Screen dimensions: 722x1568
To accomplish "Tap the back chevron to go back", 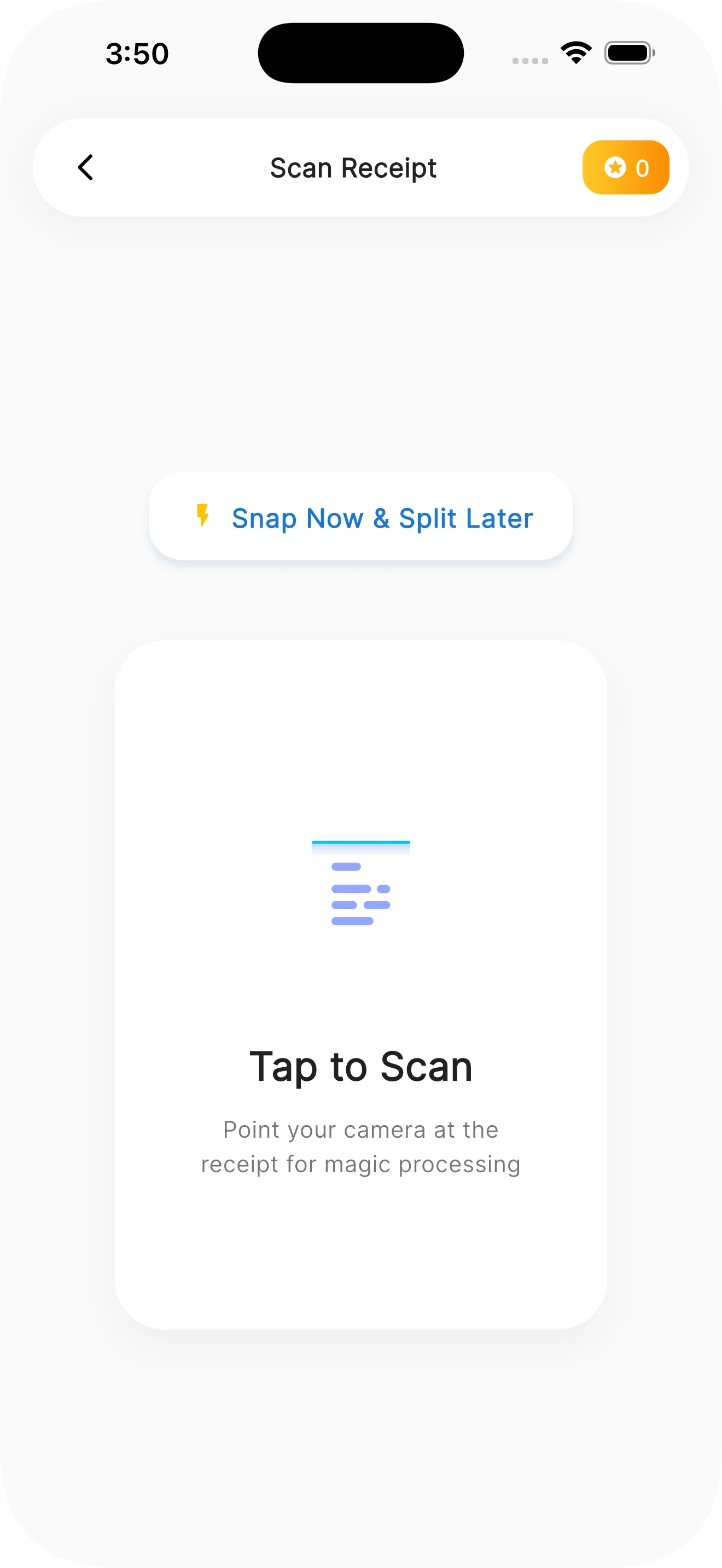I will tap(85, 167).
